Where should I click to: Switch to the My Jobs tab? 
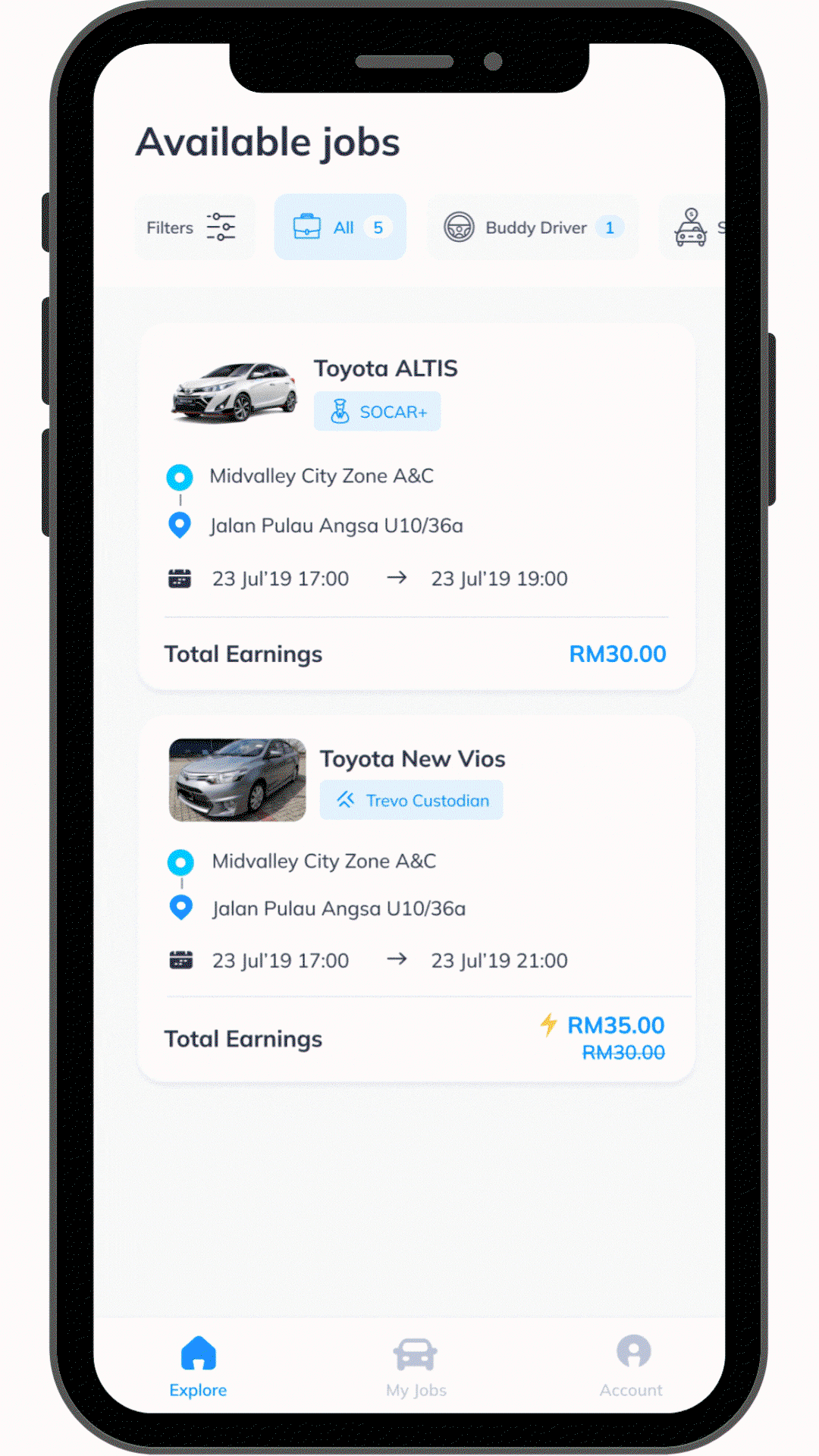coord(416,1367)
